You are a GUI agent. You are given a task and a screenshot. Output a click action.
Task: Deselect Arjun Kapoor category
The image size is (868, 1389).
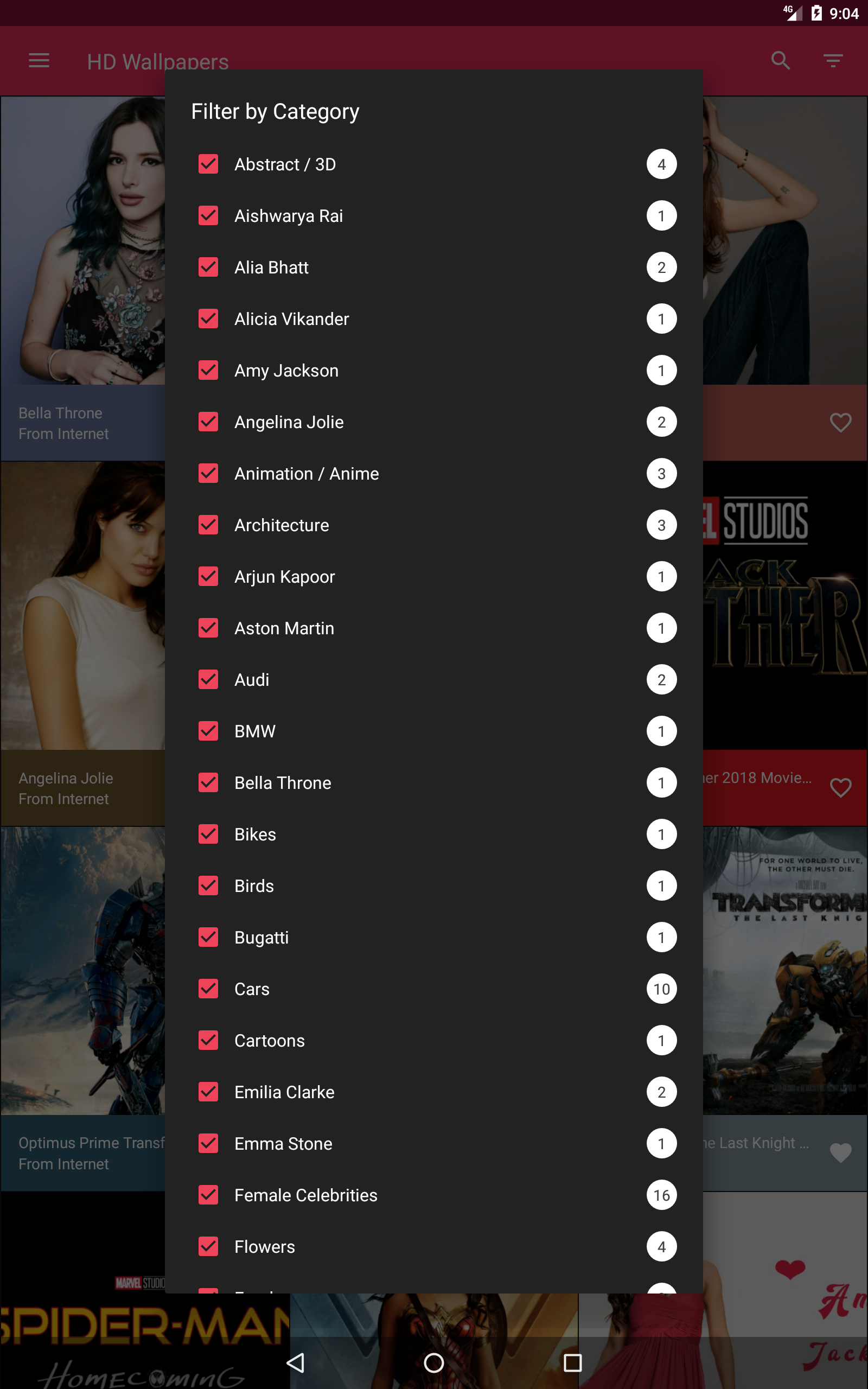pyautogui.click(x=208, y=576)
